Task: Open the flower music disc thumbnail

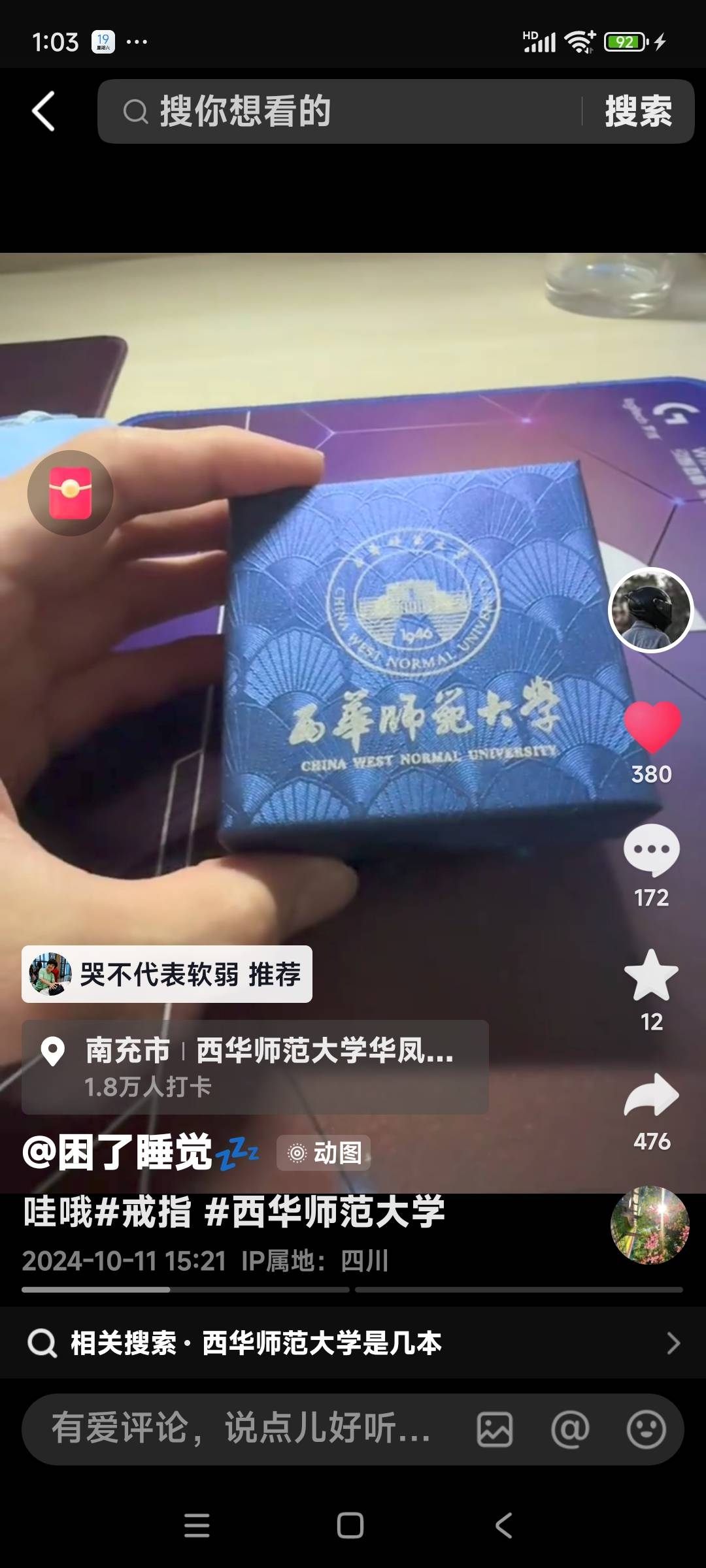Action: pyautogui.click(x=649, y=1226)
